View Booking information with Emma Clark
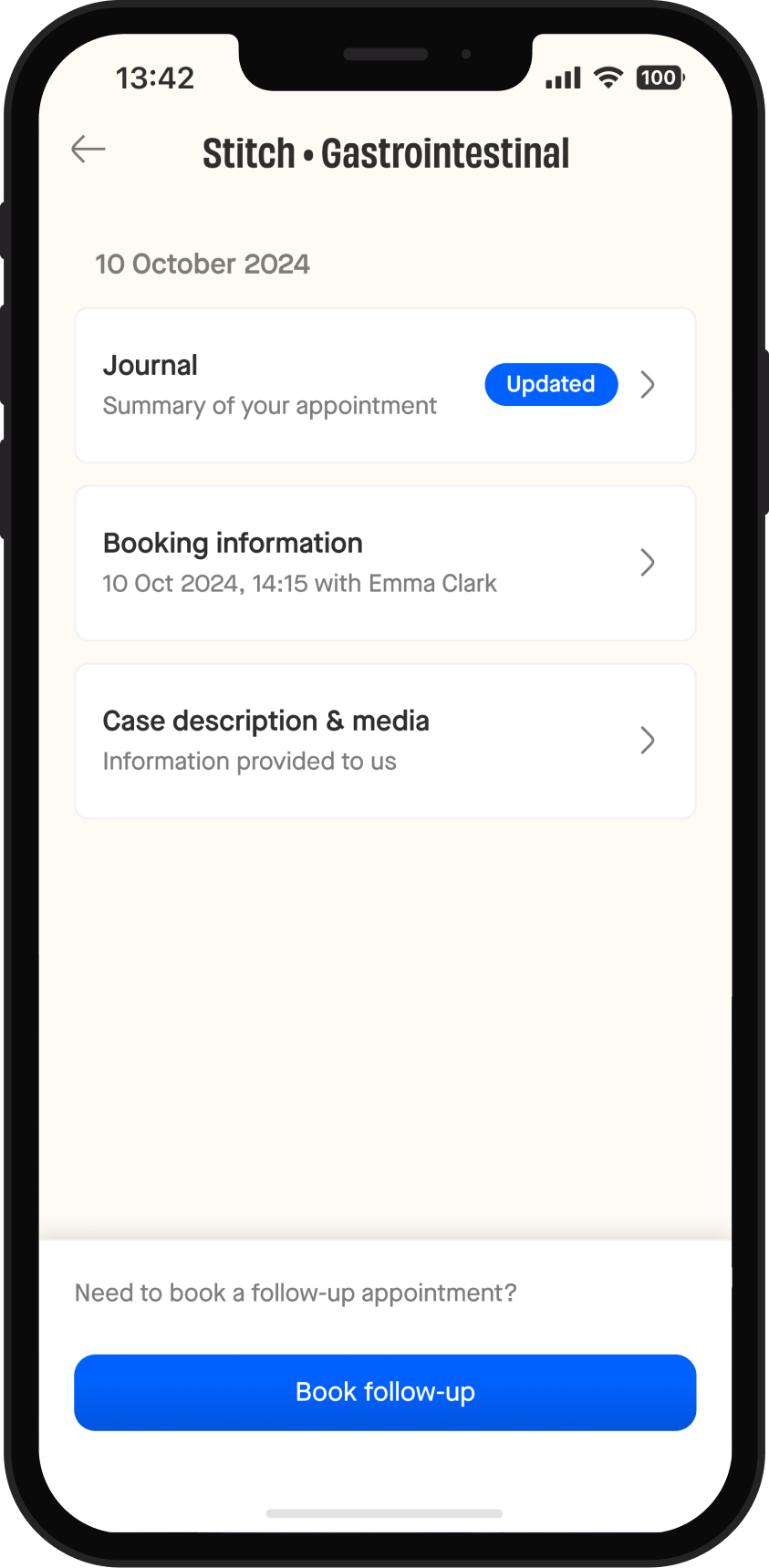 (x=383, y=563)
